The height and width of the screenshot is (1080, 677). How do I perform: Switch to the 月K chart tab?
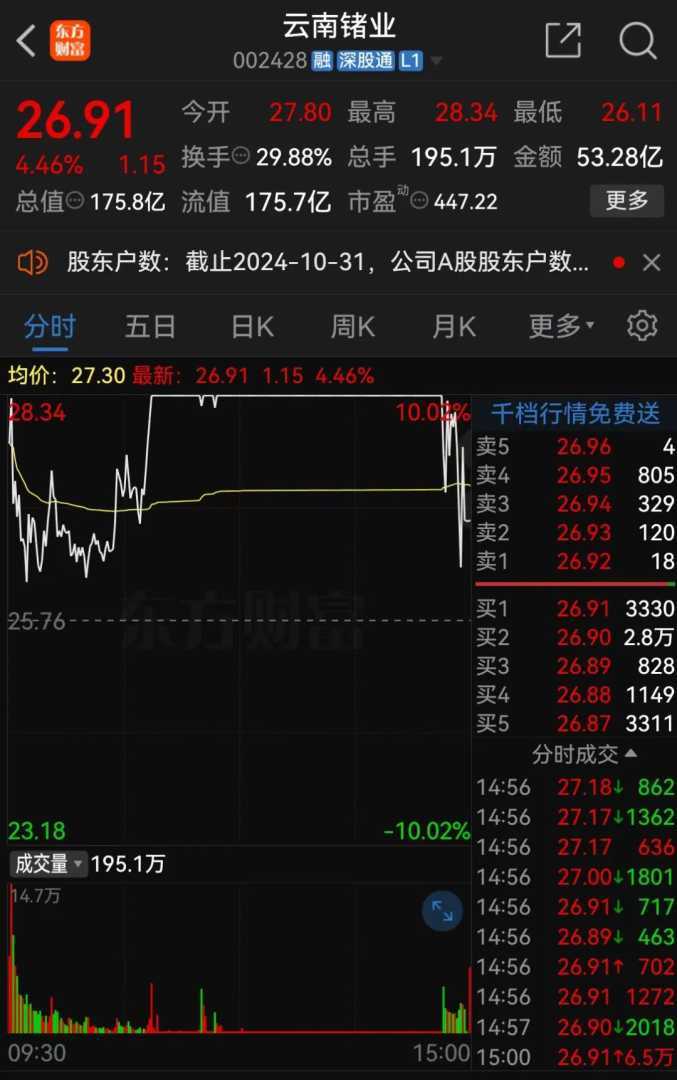coord(453,326)
